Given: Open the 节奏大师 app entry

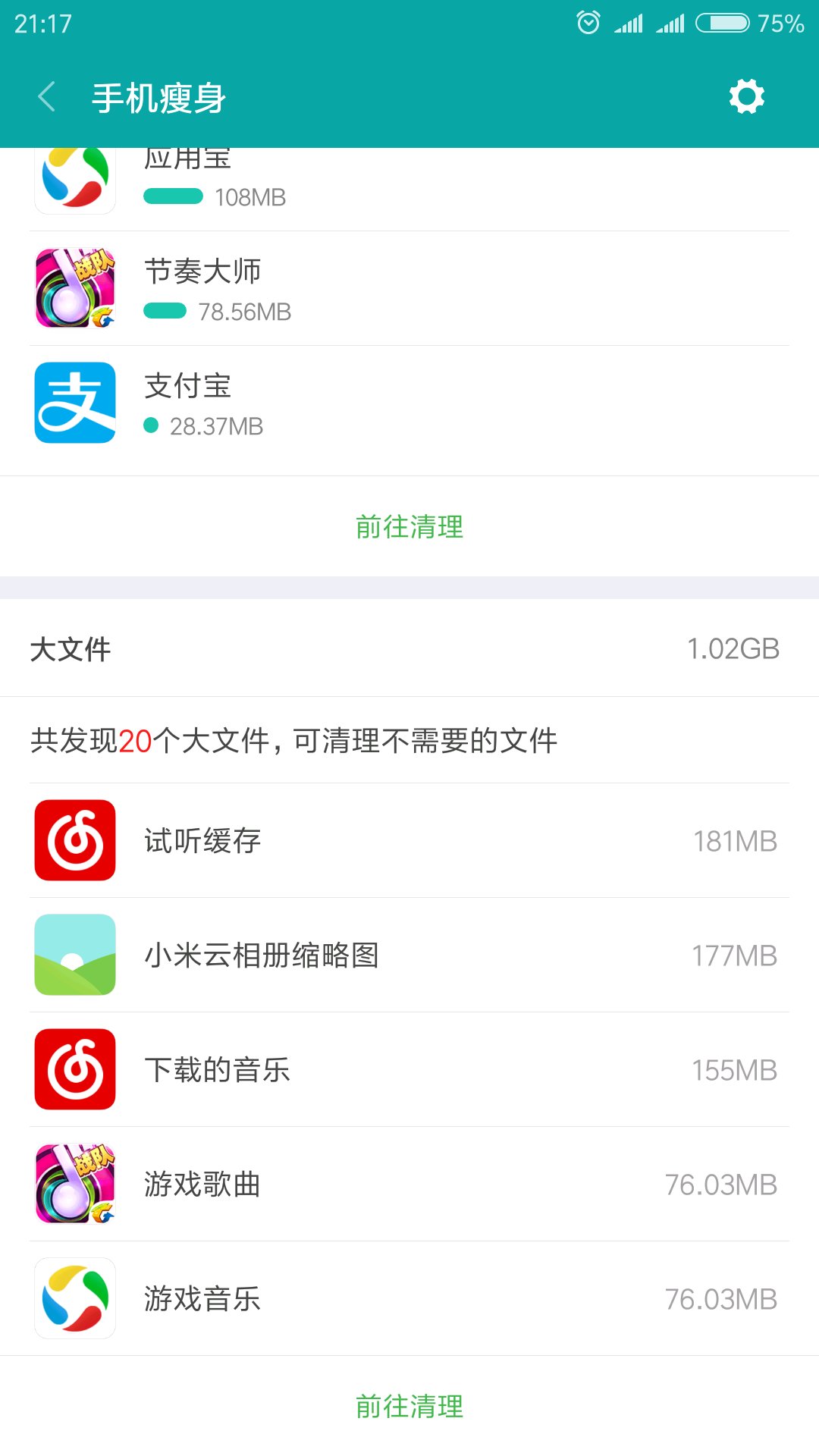Looking at the screenshot, I should 409,288.
